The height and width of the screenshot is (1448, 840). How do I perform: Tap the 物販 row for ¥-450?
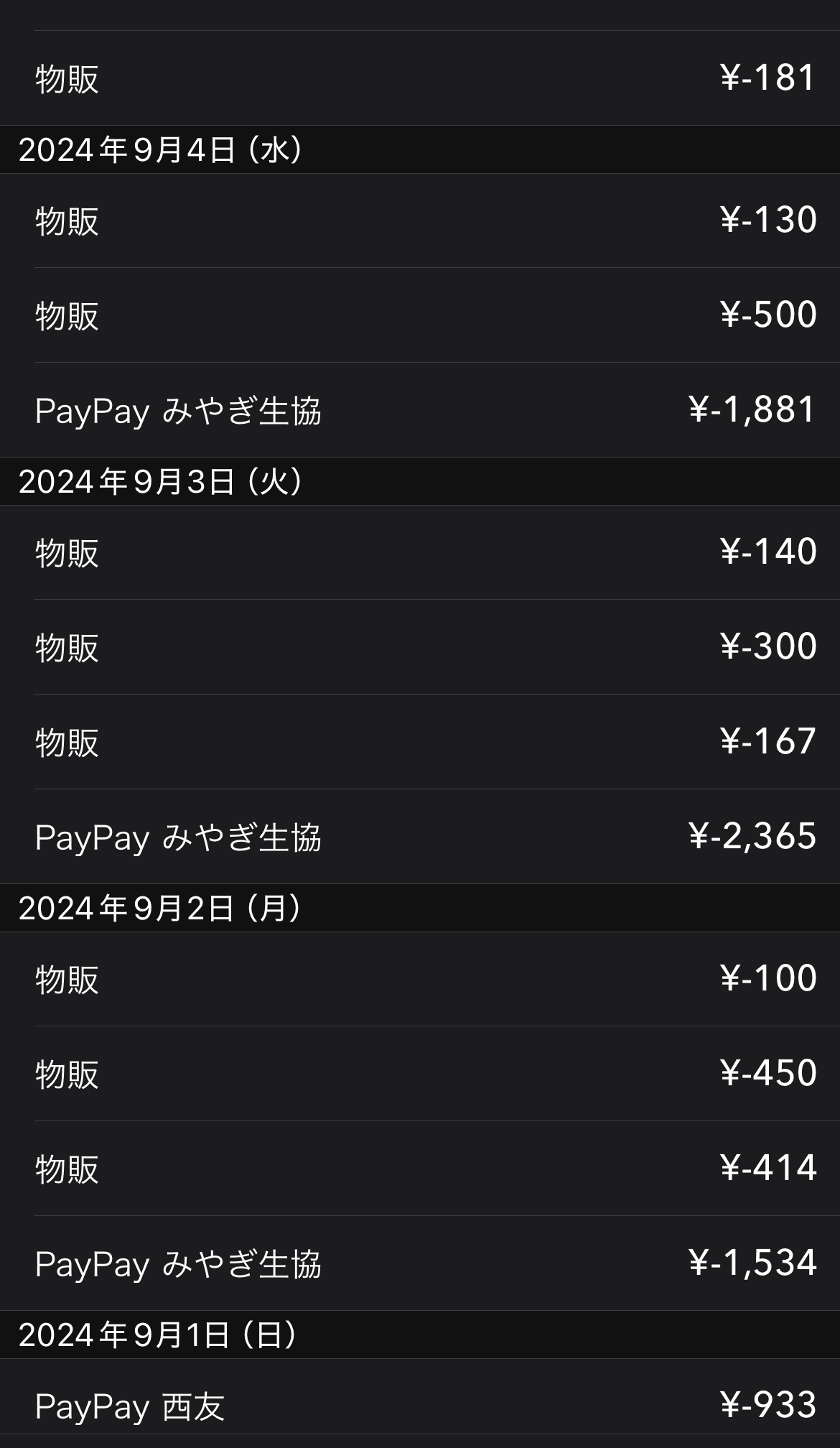point(420,1074)
